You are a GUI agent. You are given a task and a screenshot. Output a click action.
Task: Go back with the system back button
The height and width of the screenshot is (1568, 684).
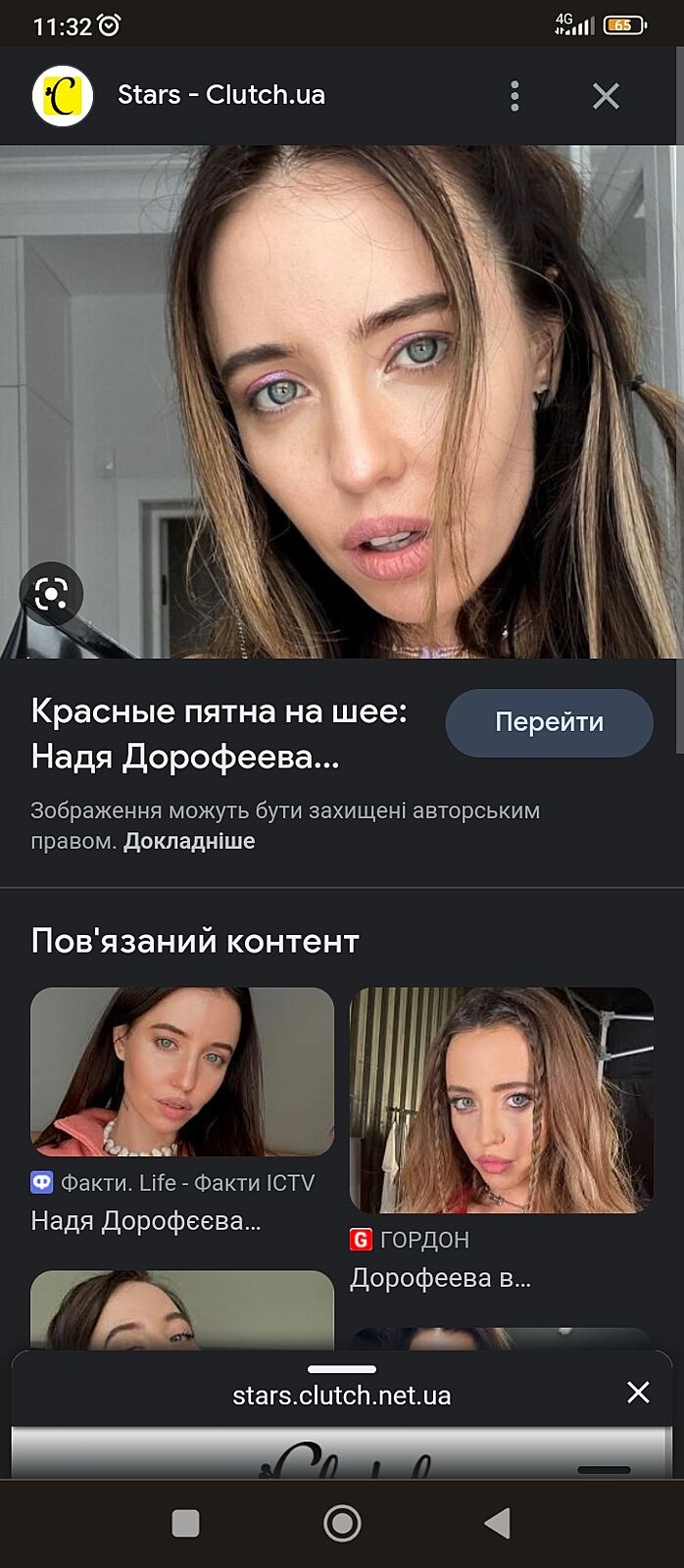pyautogui.click(x=498, y=1523)
